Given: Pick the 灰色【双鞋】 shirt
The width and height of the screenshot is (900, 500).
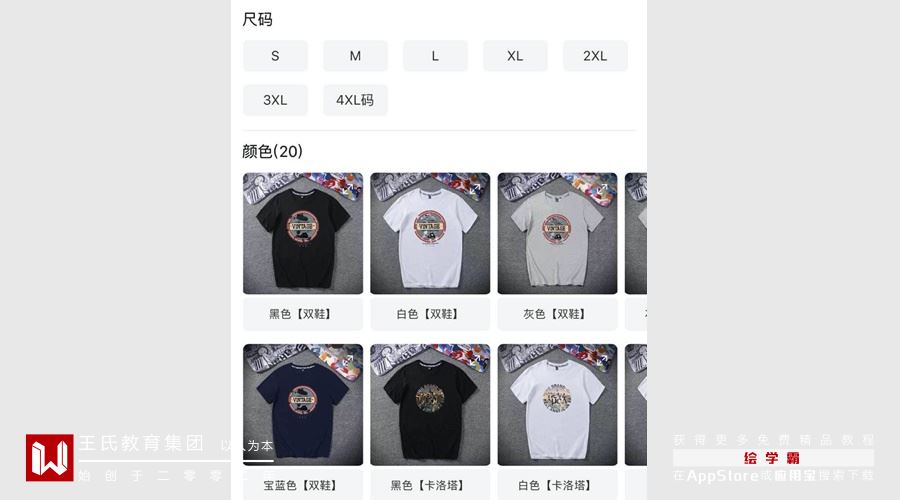Looking at the screenshot, I should click(557, 250).
